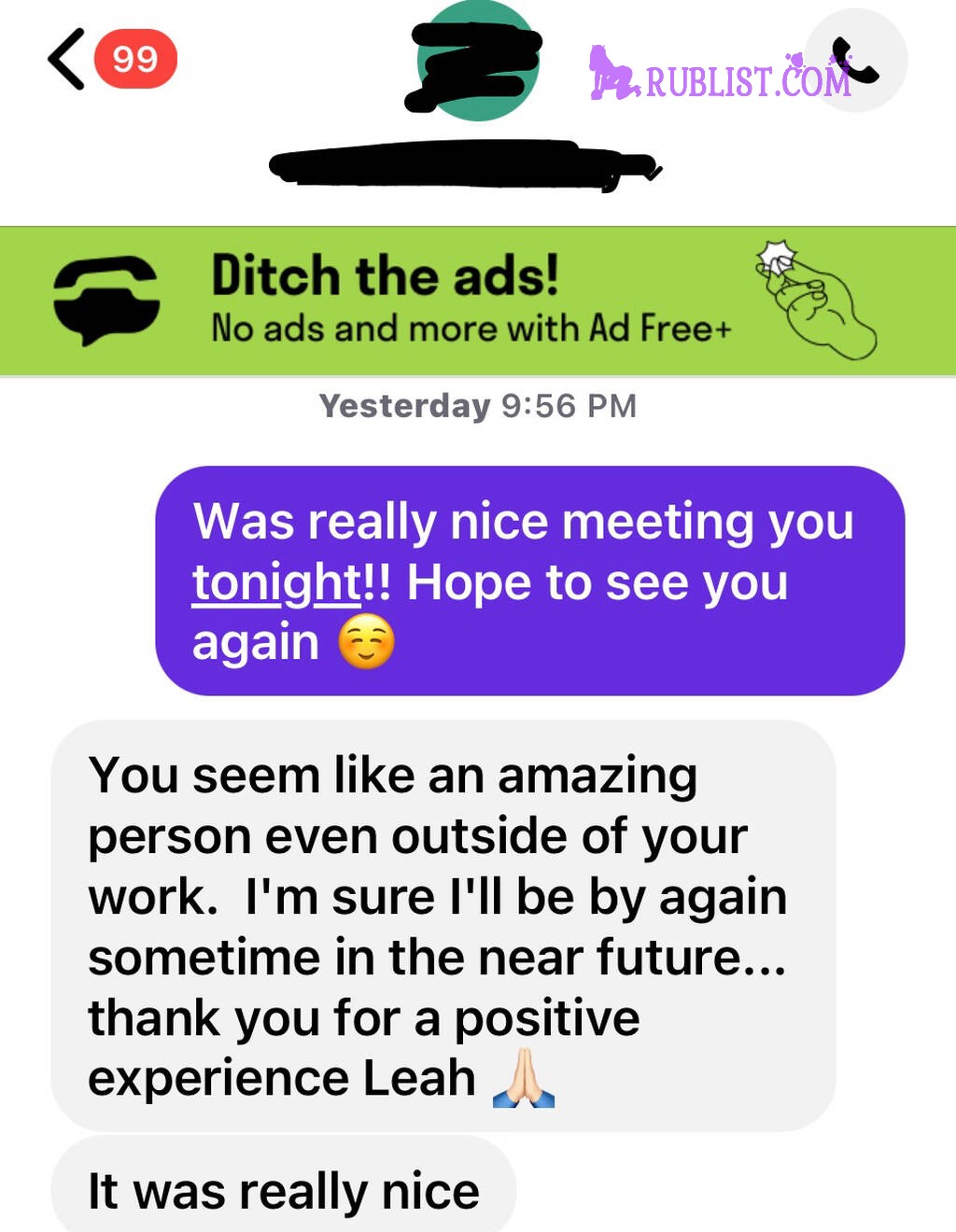Tap the underlined word tonight
The width and height of the screenshot is (956, 1232).
(276, 583)
